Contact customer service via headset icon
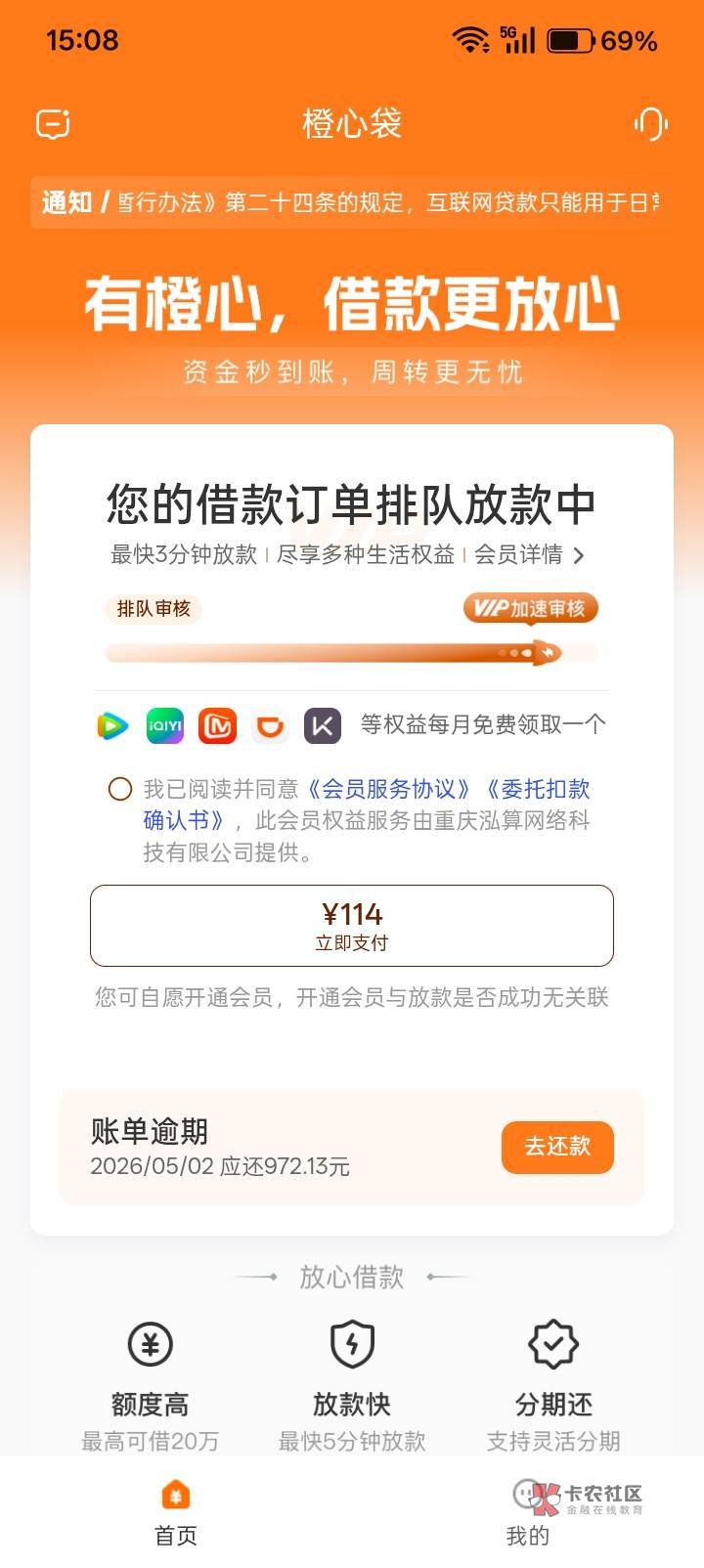This screenshot has width=704, height=1568. pos(650,124)
